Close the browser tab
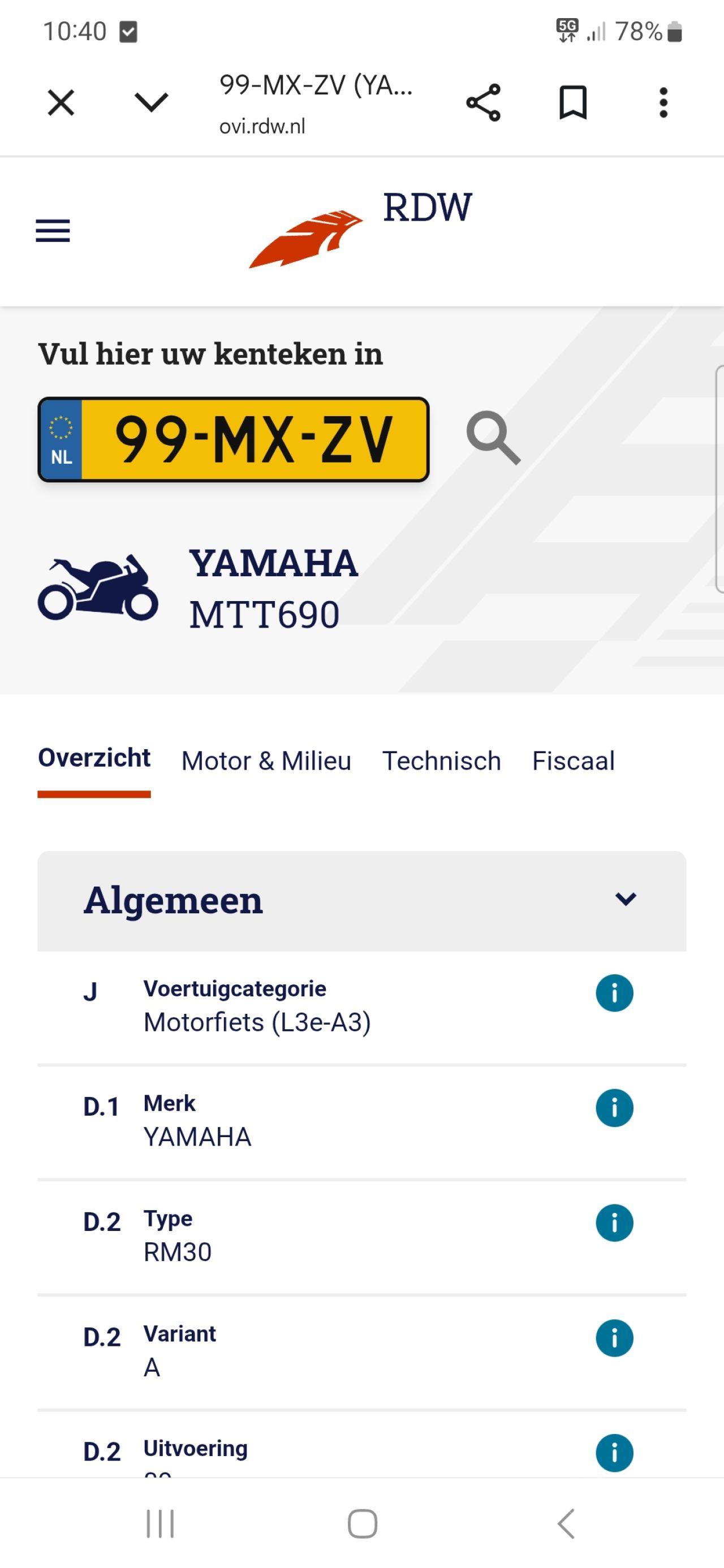The height and width of the screenshot is (1568, 724). (x=61, y=102)
